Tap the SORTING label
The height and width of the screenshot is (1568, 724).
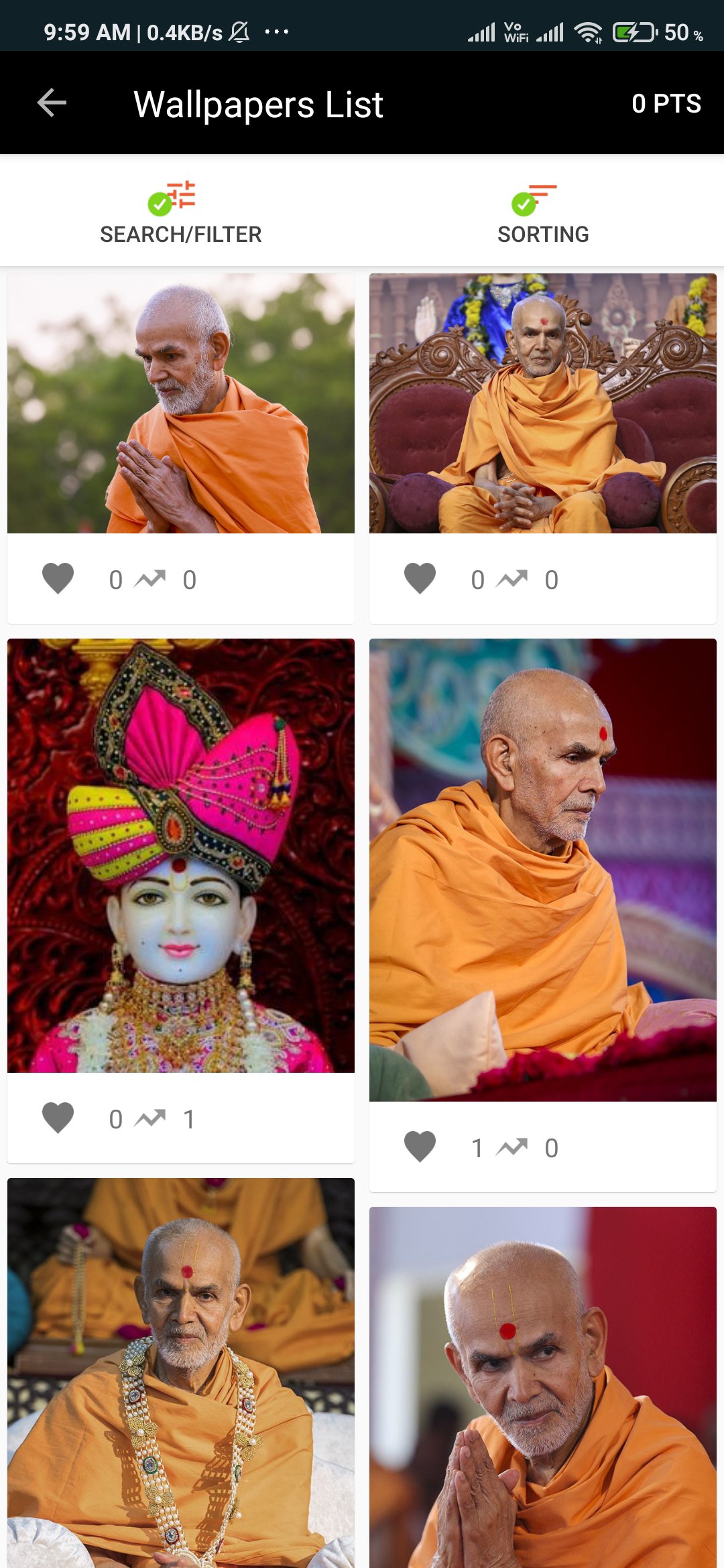542,234
